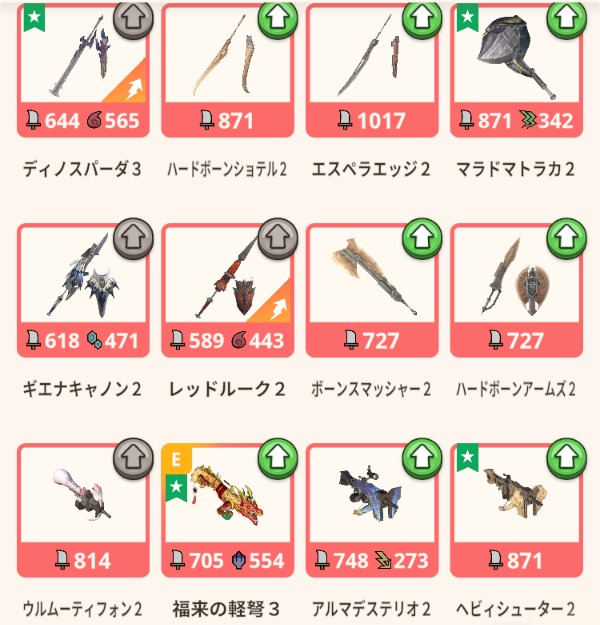600x625 pixels.
Task: Choose the ヘビィシューター 2 weapon card
Action: 515,510
